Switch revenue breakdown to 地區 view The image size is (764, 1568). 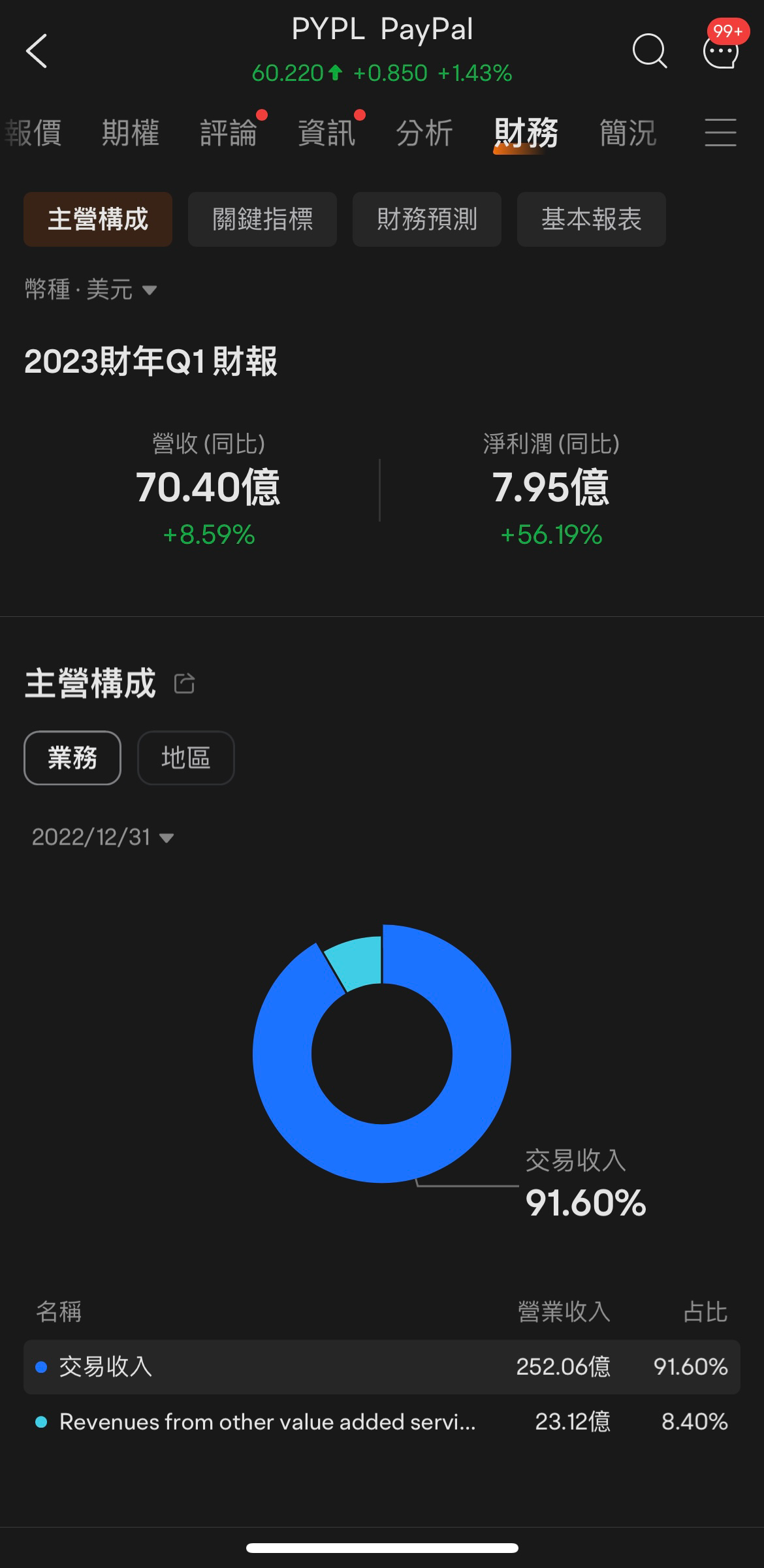tap(185, 758)
